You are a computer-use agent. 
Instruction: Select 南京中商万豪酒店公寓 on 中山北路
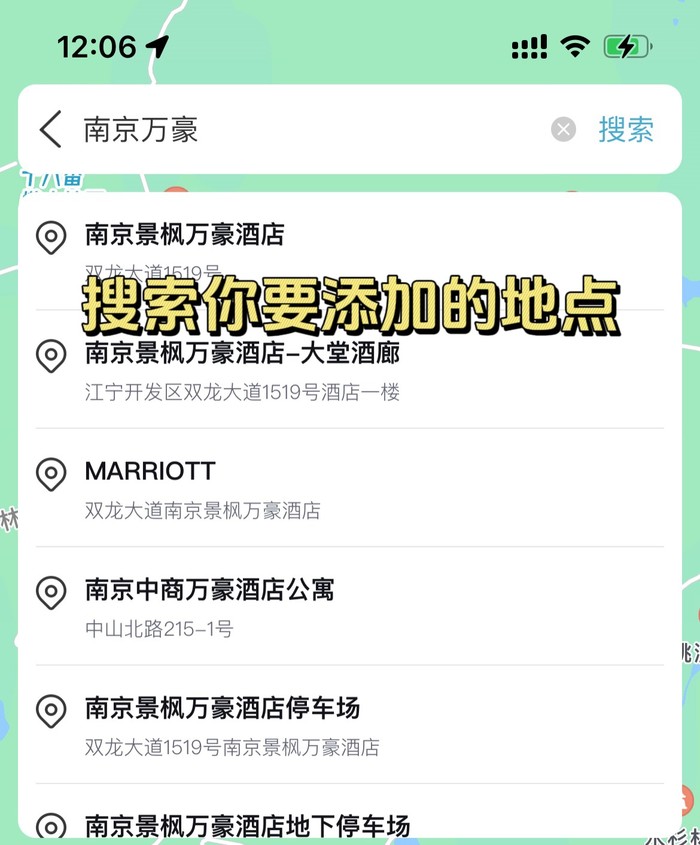(x=209, y=590)
